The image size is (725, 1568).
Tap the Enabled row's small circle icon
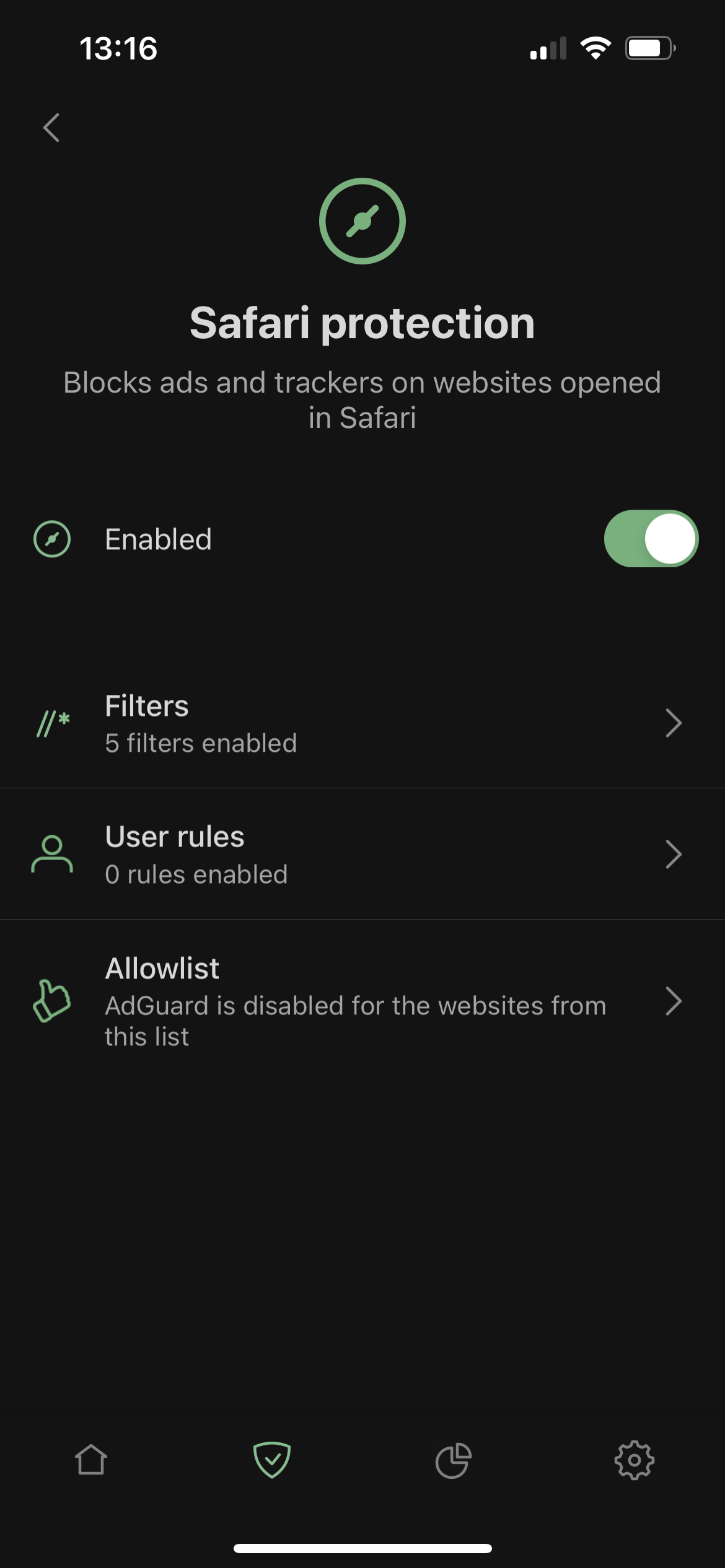(53, 539)
